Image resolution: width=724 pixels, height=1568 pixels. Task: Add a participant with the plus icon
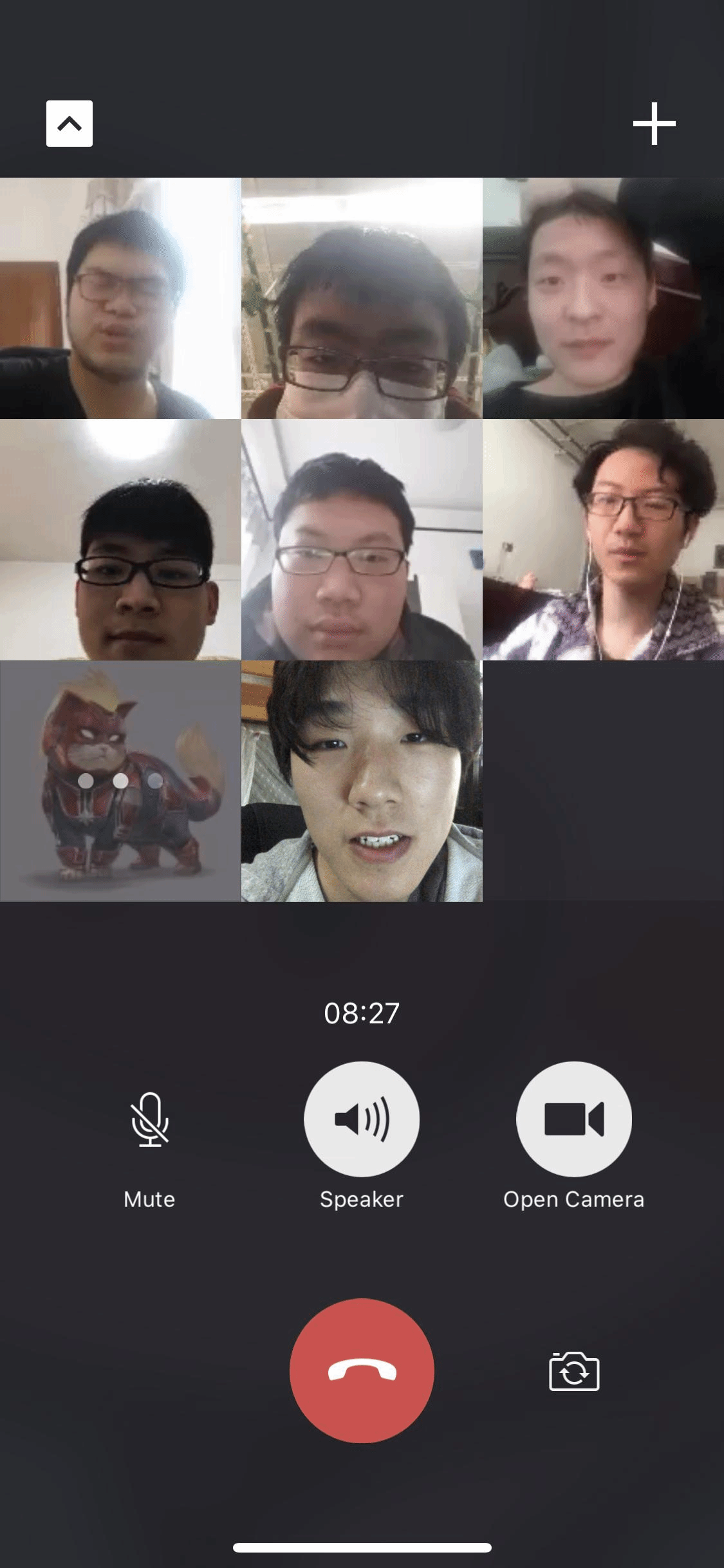coord(654,124)
